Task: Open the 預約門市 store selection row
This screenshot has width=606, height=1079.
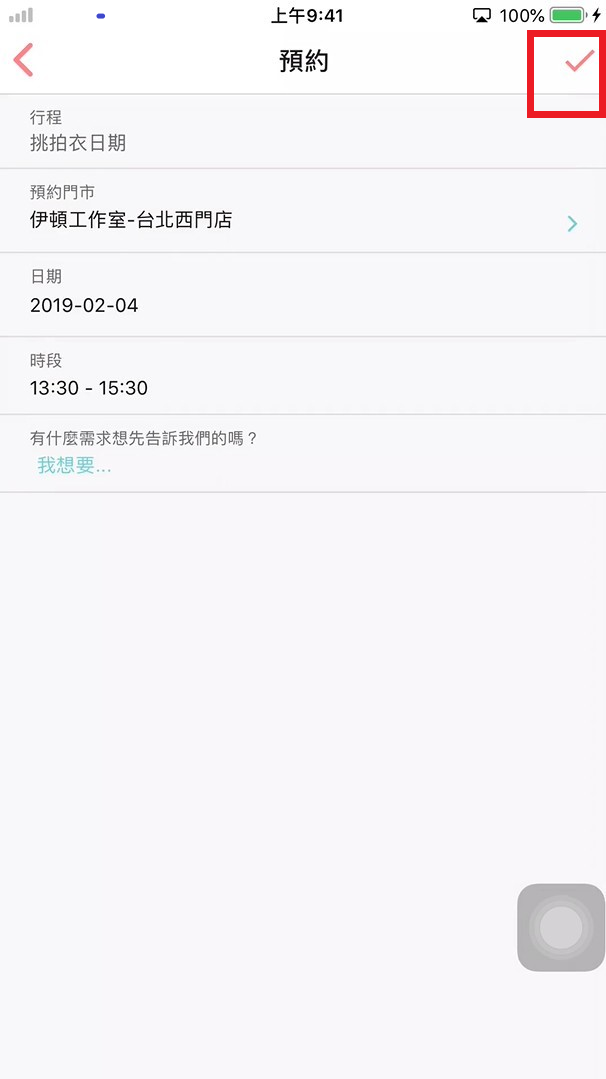Action: [303, 211]
